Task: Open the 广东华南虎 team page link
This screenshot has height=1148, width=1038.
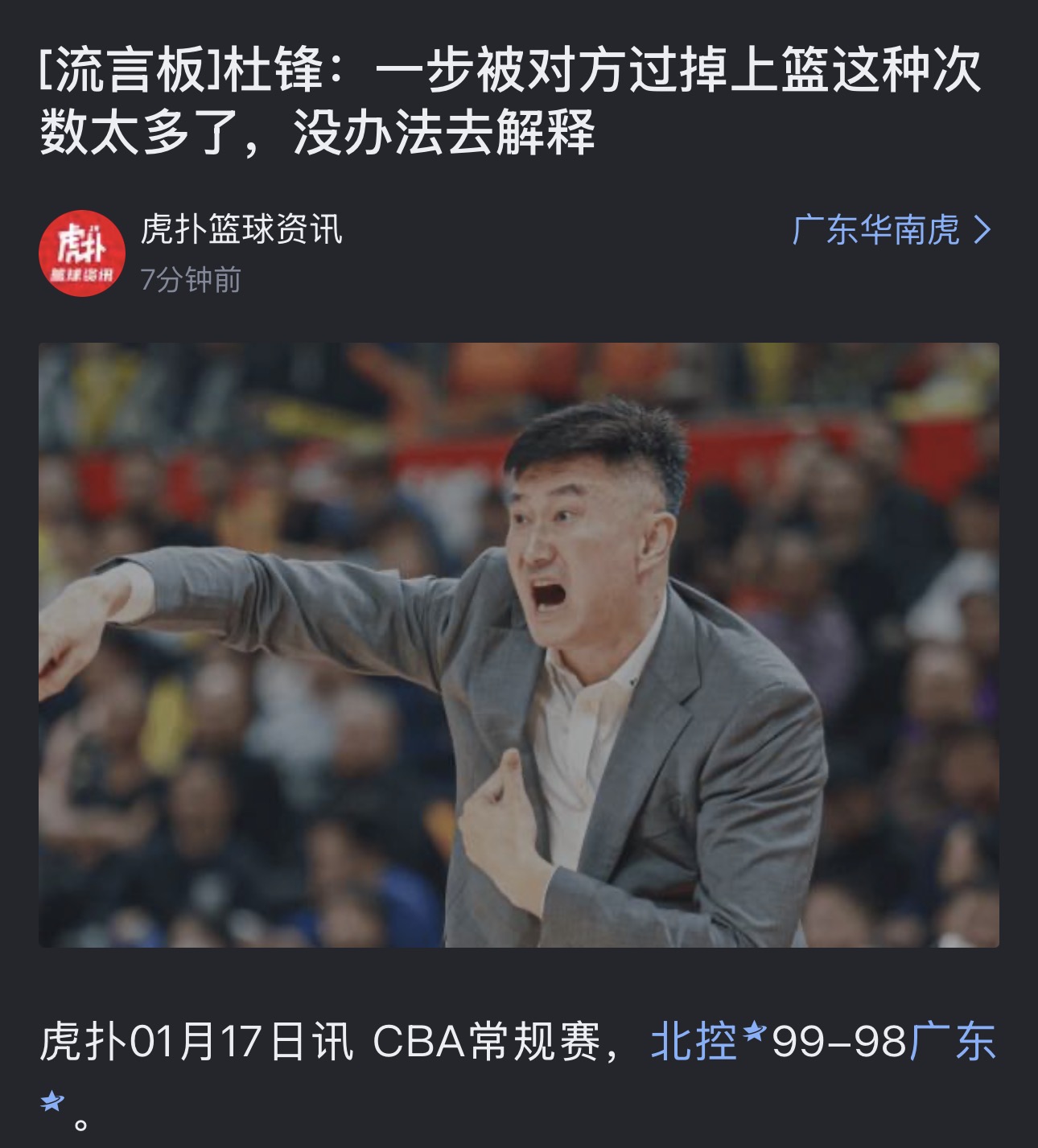Action: (x=891, y=230)
